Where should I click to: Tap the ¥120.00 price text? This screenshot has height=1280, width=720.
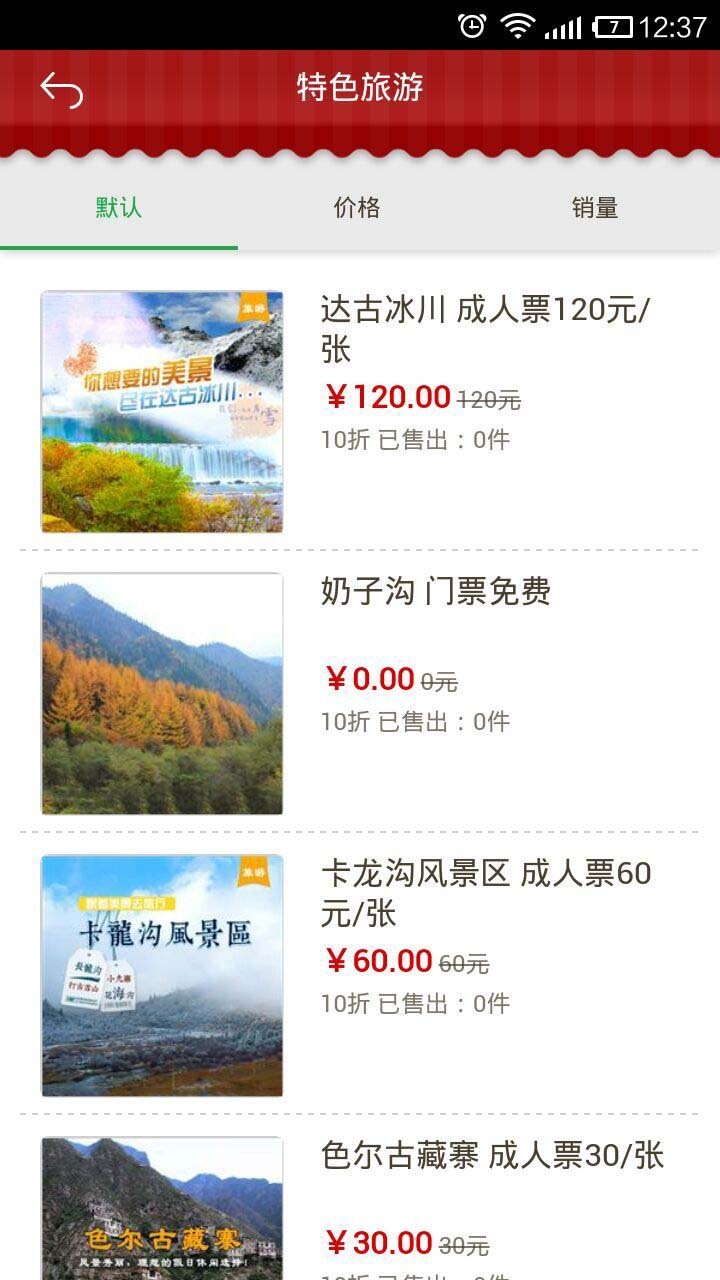pyautogui.click(x=390, y=397)
